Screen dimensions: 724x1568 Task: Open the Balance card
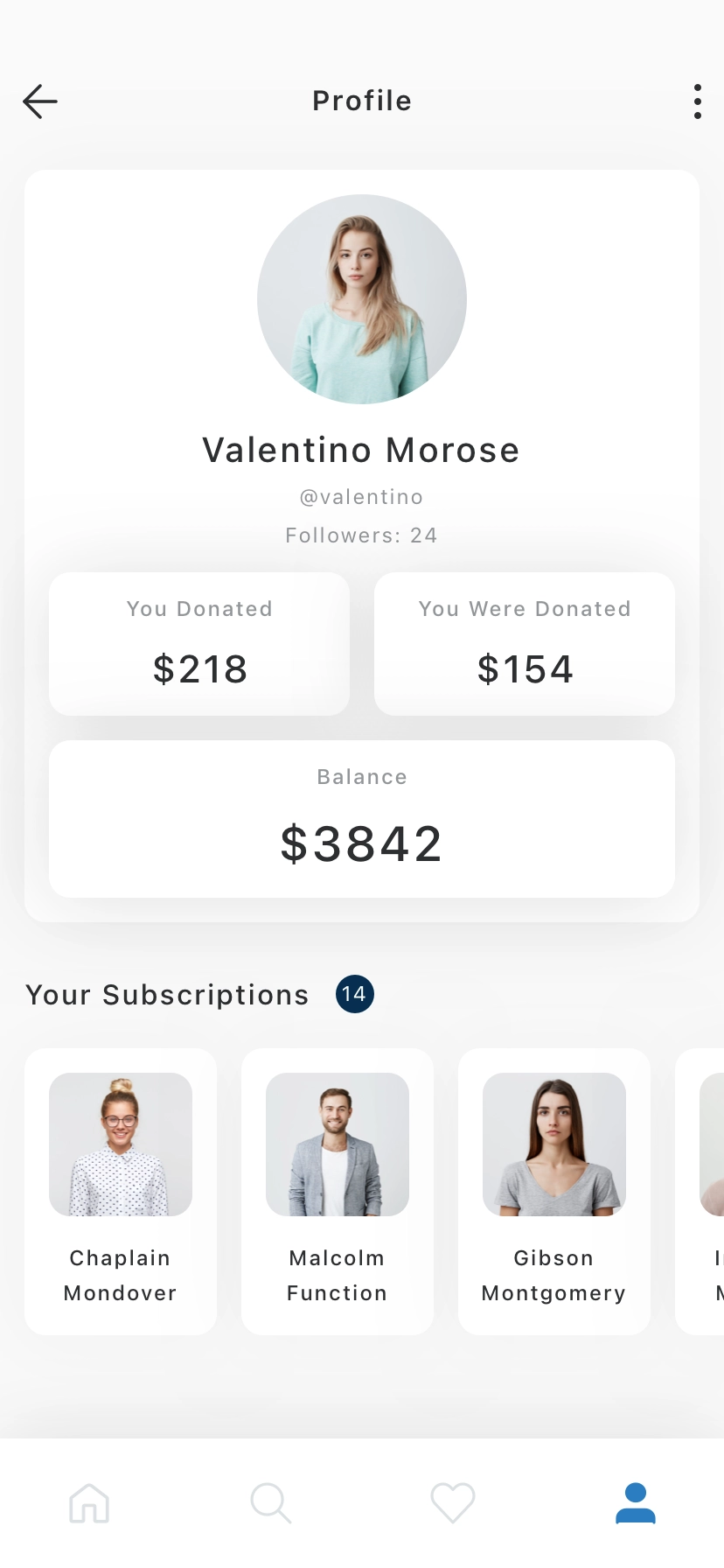coord(362,819)
